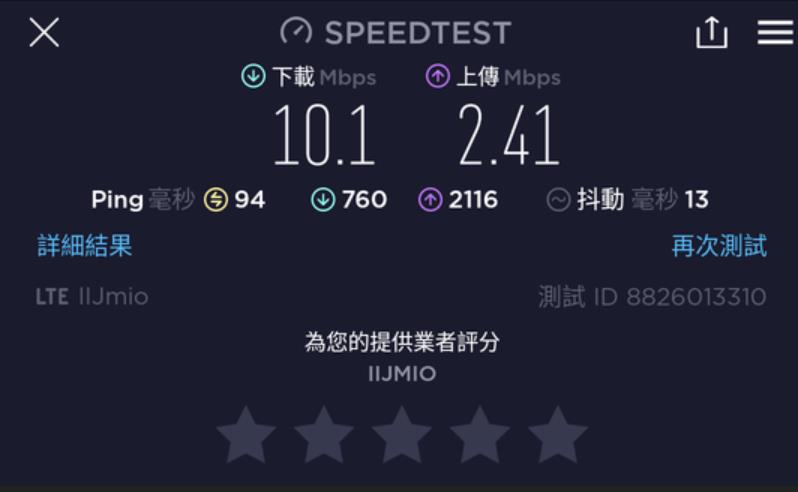Open the hamburger menu

(x=775, y=33)
